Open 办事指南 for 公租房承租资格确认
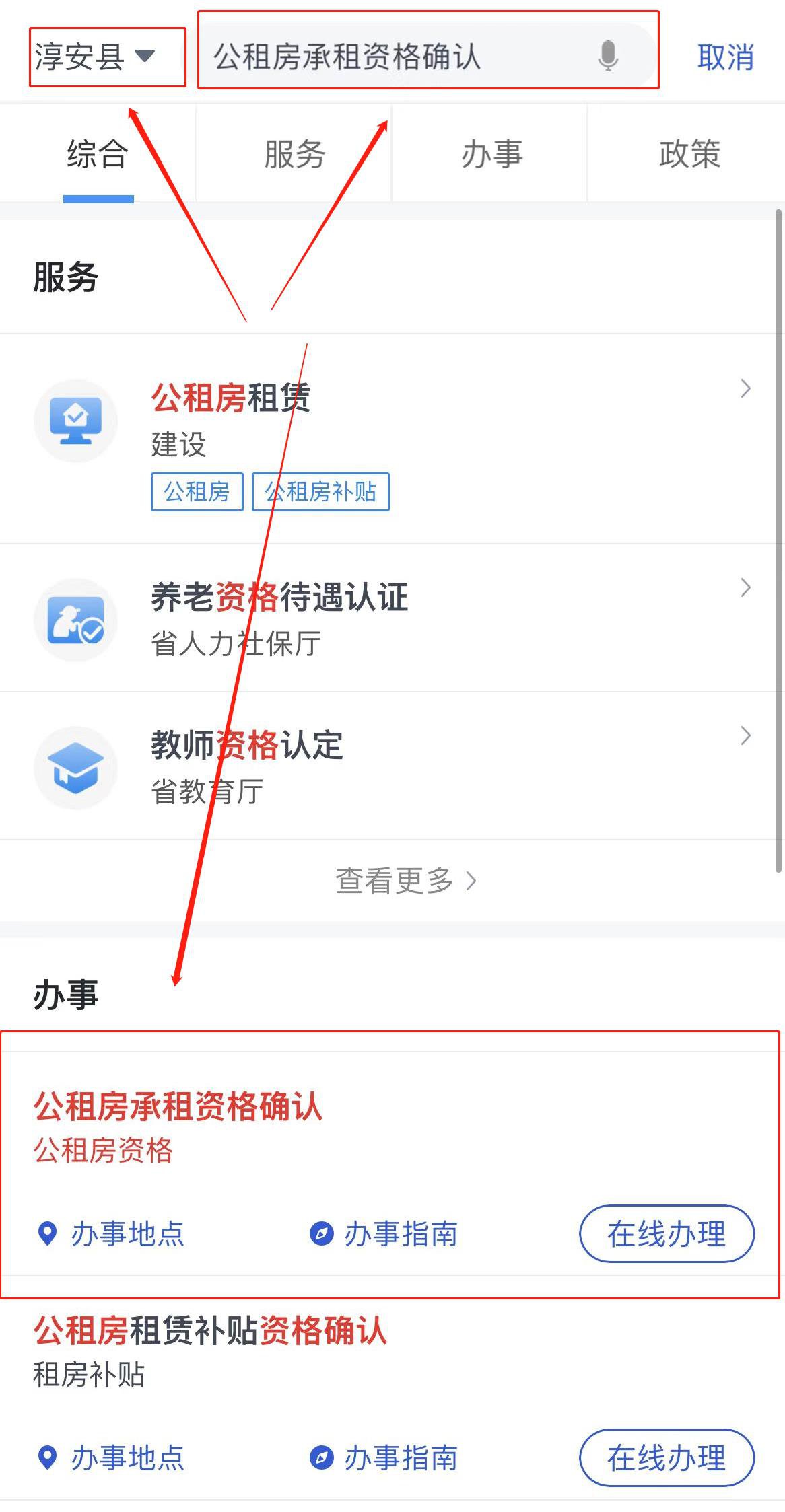This screenshot has width=785, height=1512. coord(384,1234)
